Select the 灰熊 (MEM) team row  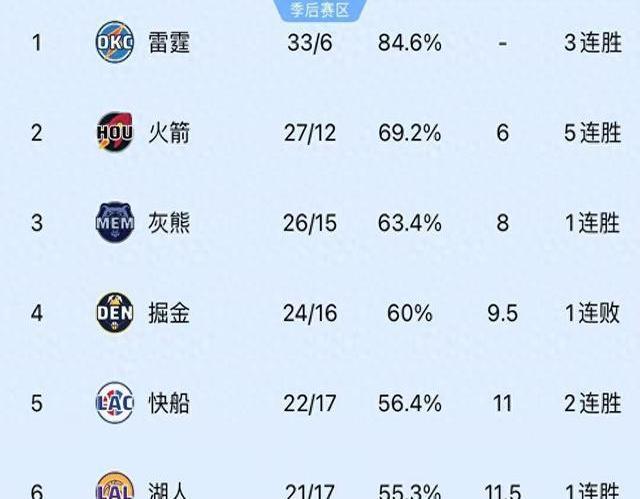[168, 222]
